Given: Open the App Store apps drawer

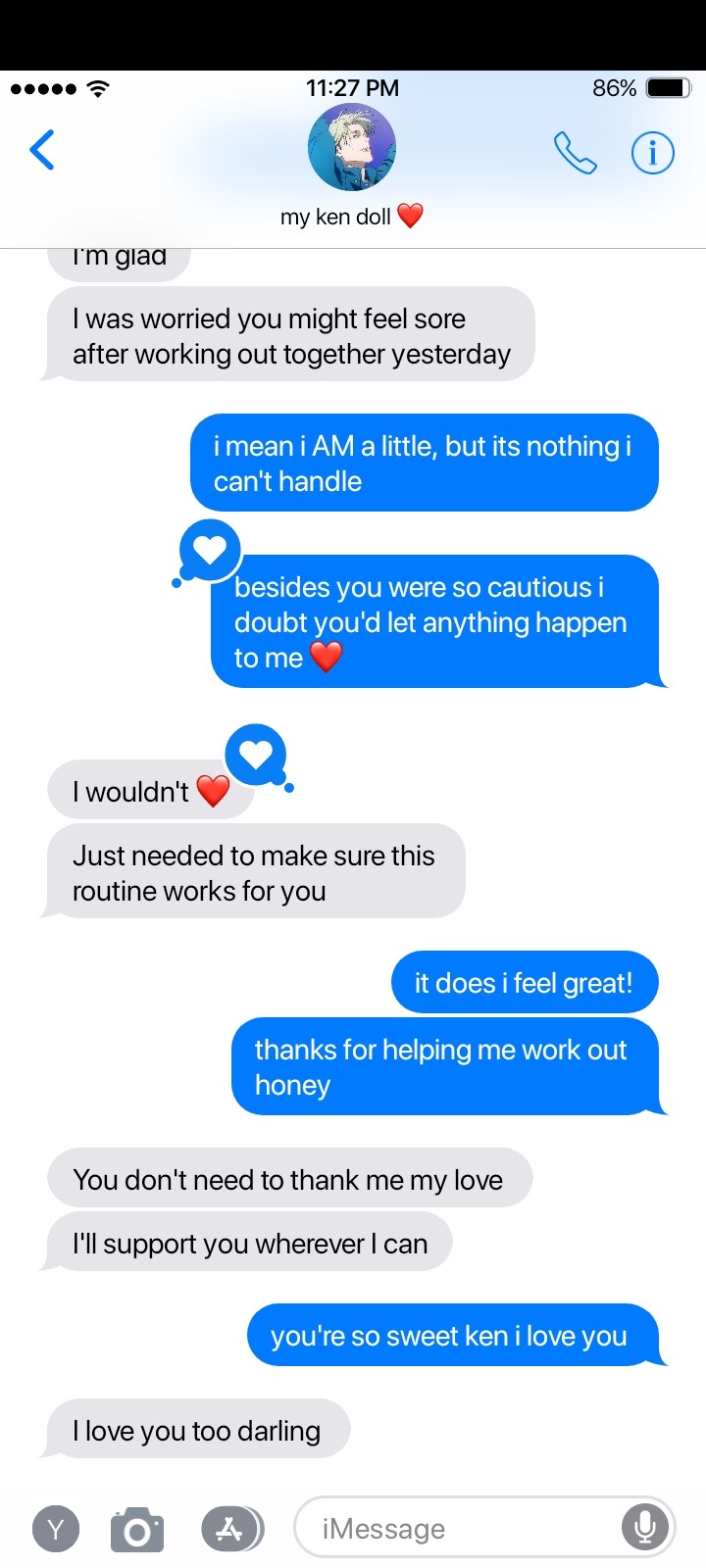Looking at the screenshot, I should (231, 1528).
